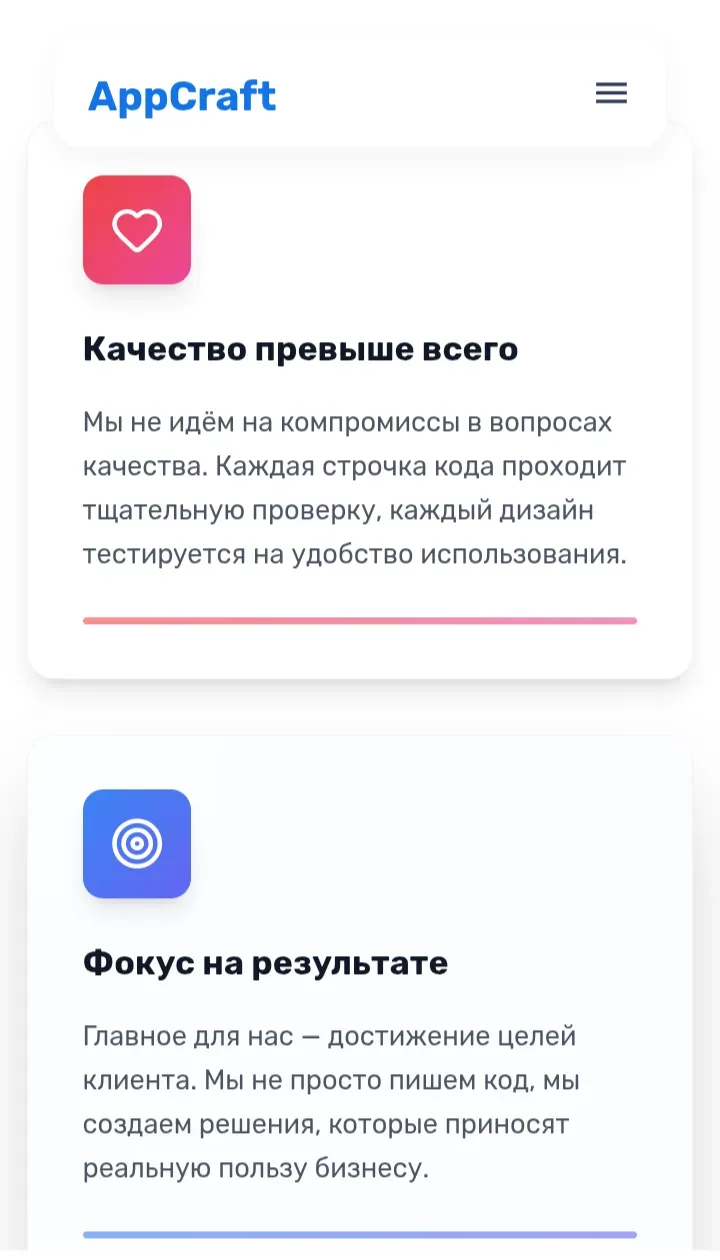Open the hamburger navigation menu

tap(611, 94)
